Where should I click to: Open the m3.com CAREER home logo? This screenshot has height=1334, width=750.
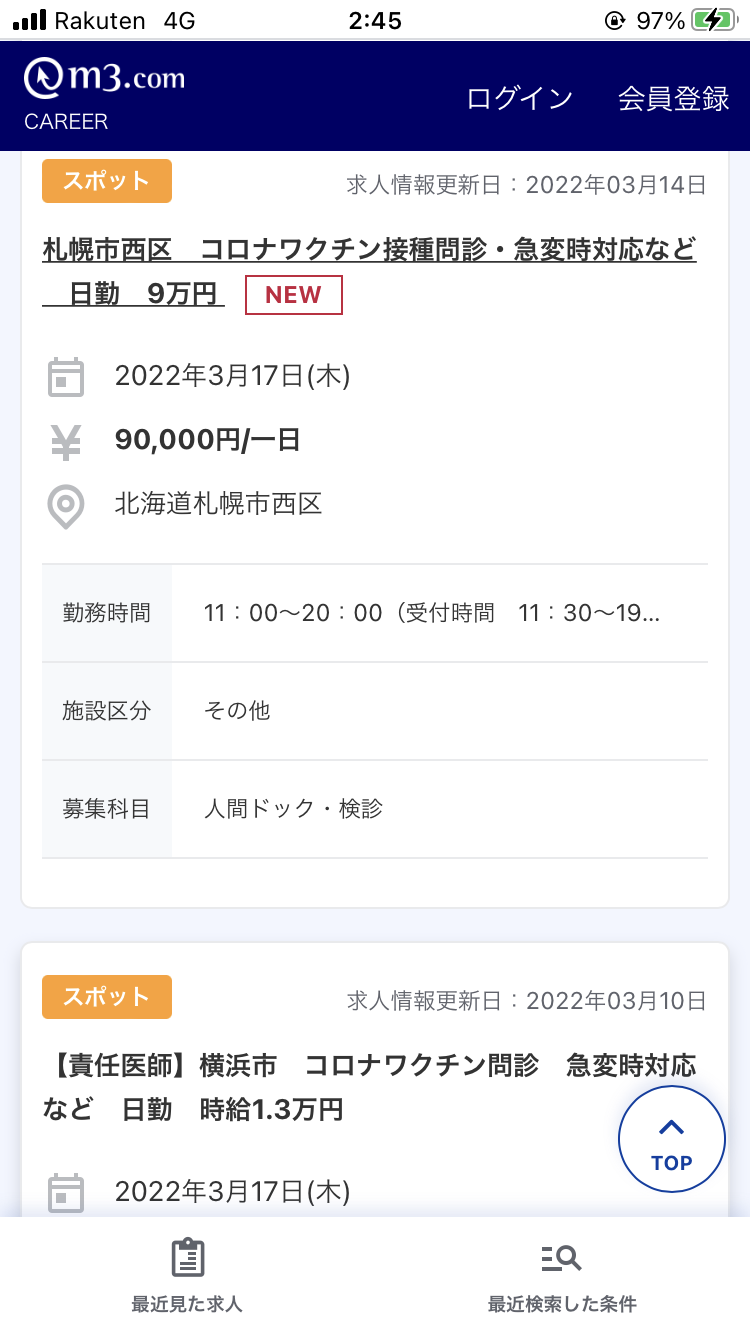click(x=104, y=95)
